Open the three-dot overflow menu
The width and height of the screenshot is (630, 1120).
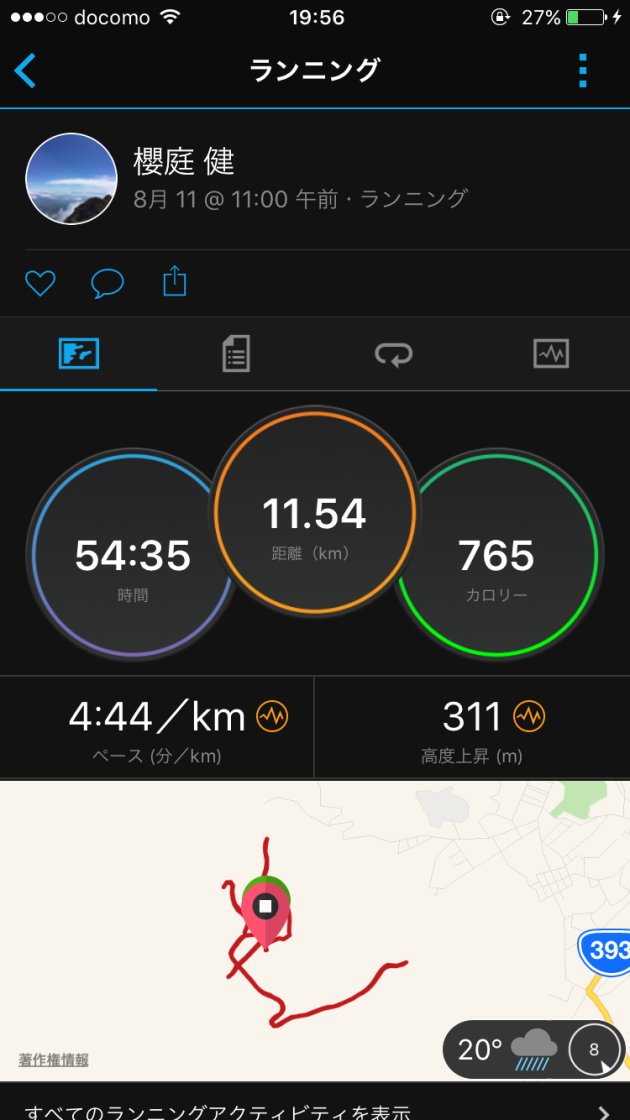[583, 71]
